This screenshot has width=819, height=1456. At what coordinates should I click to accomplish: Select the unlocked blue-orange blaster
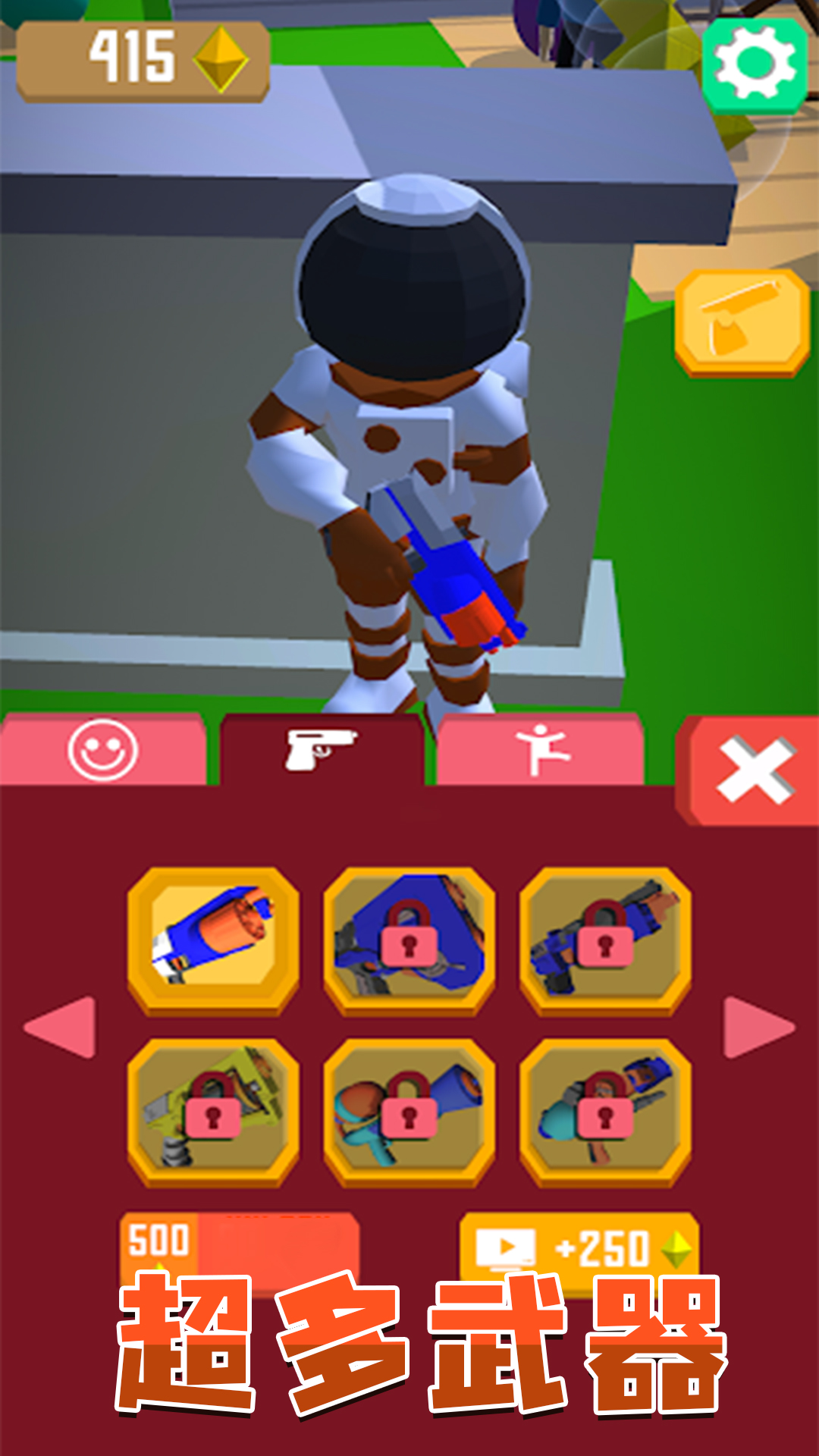[213, 939]
